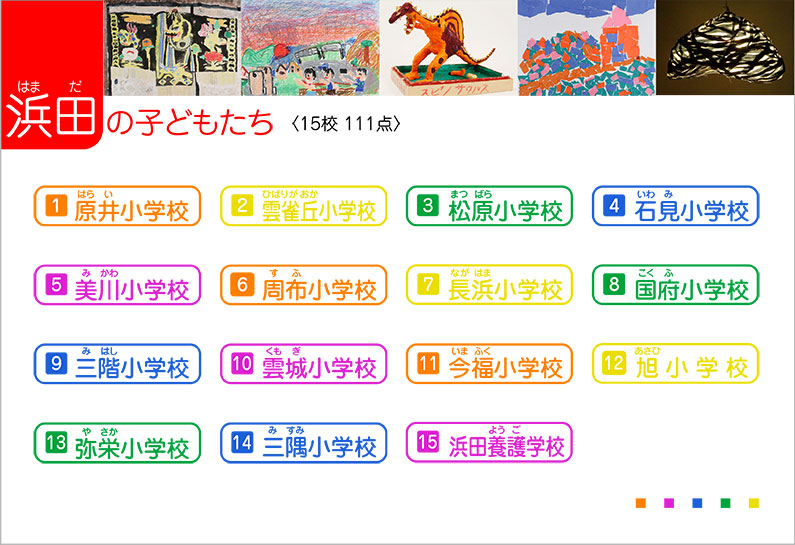Open 国府小学校 entry
795x545 pixels.
676,285
